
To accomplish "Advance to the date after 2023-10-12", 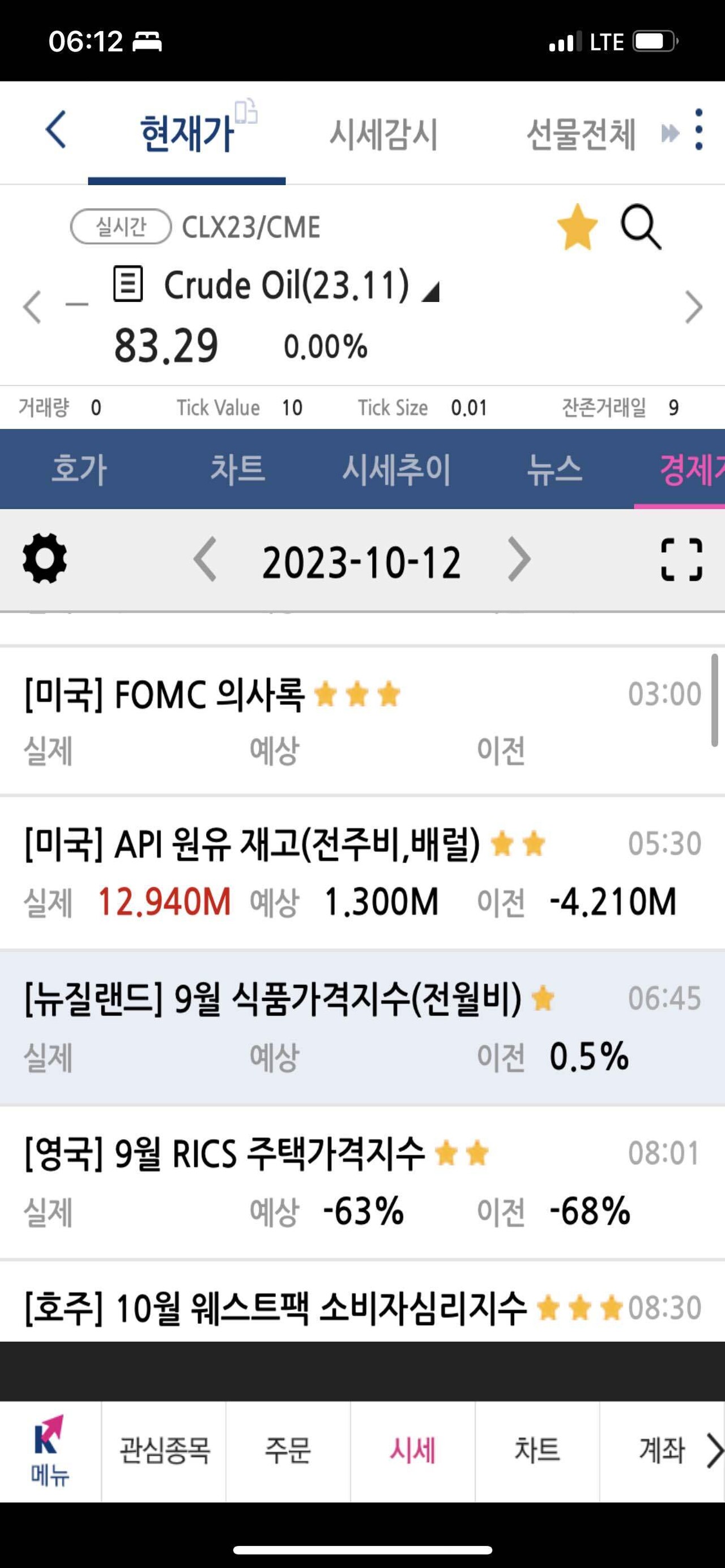I will pos(519,559).
